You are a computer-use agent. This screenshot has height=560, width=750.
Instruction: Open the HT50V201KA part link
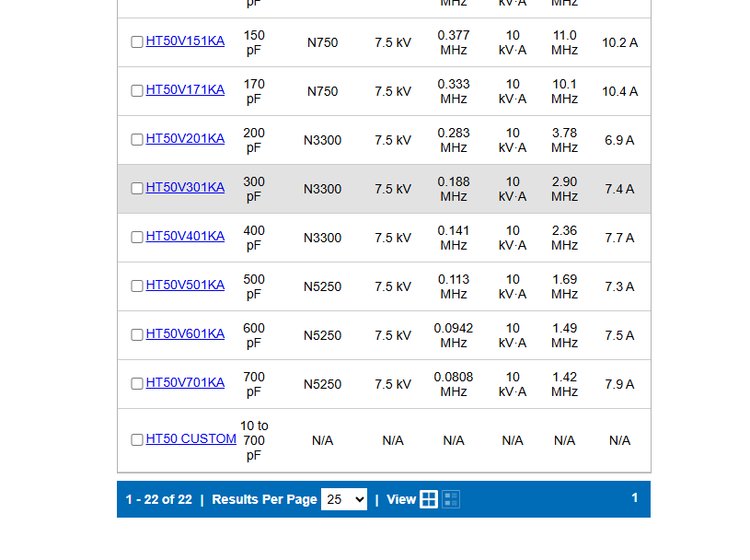pos(185,139)
